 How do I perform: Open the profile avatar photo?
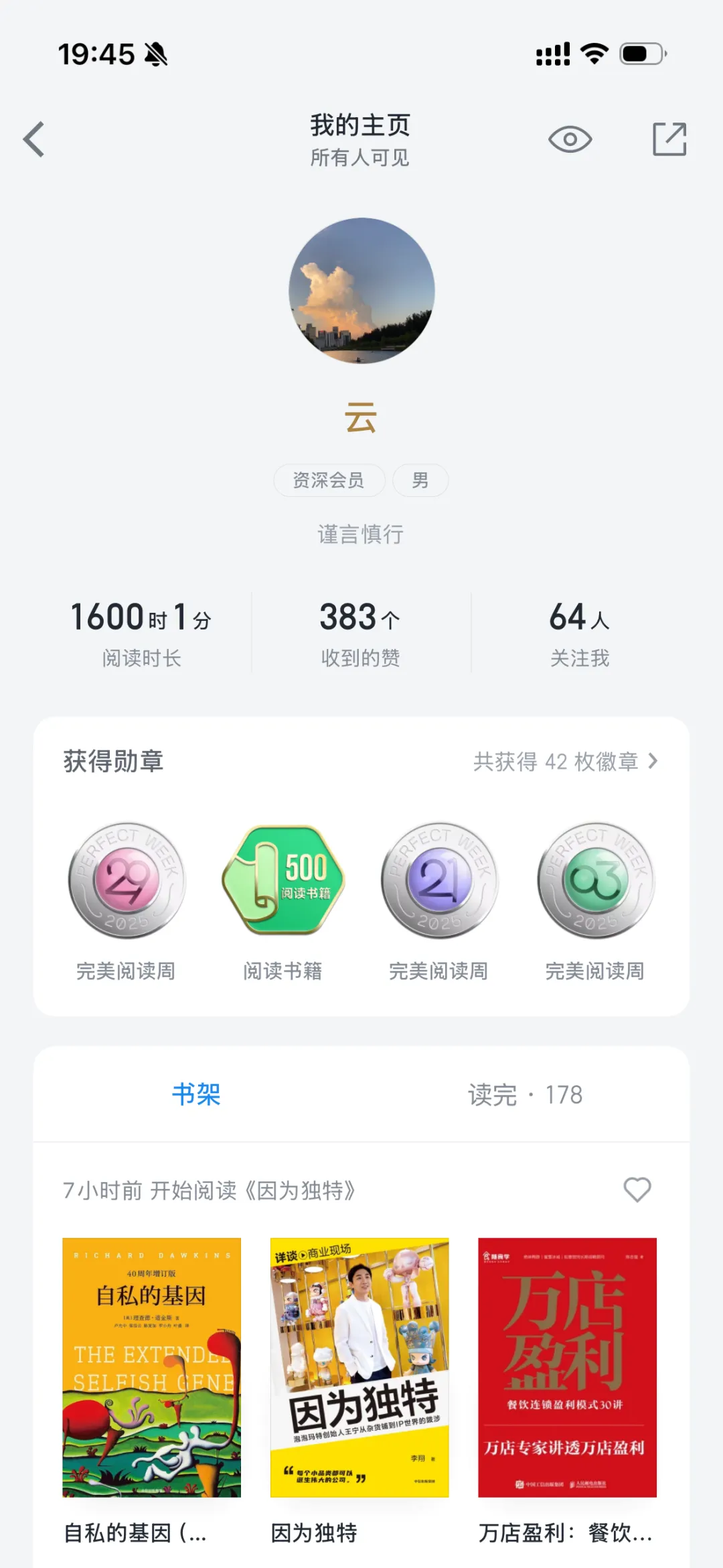[x=361, y=291]
